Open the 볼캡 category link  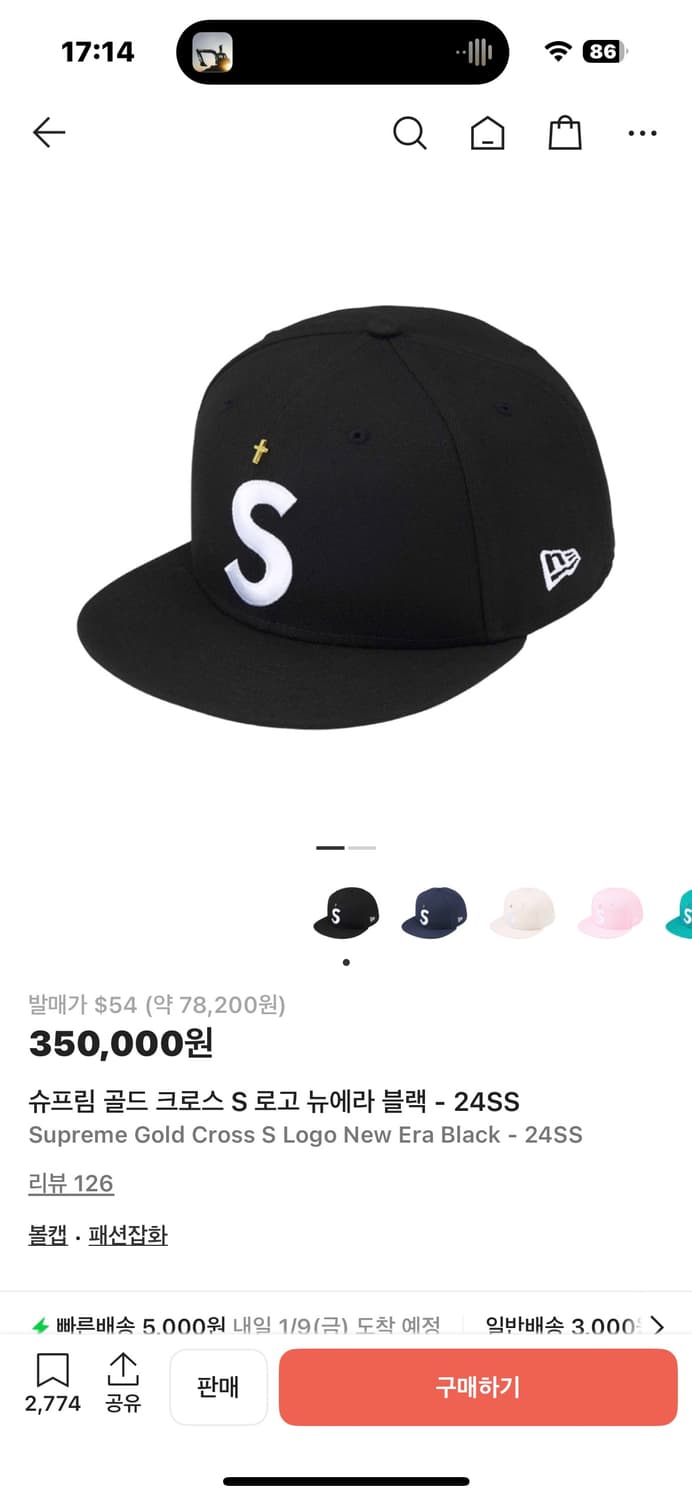point(48,1236)
